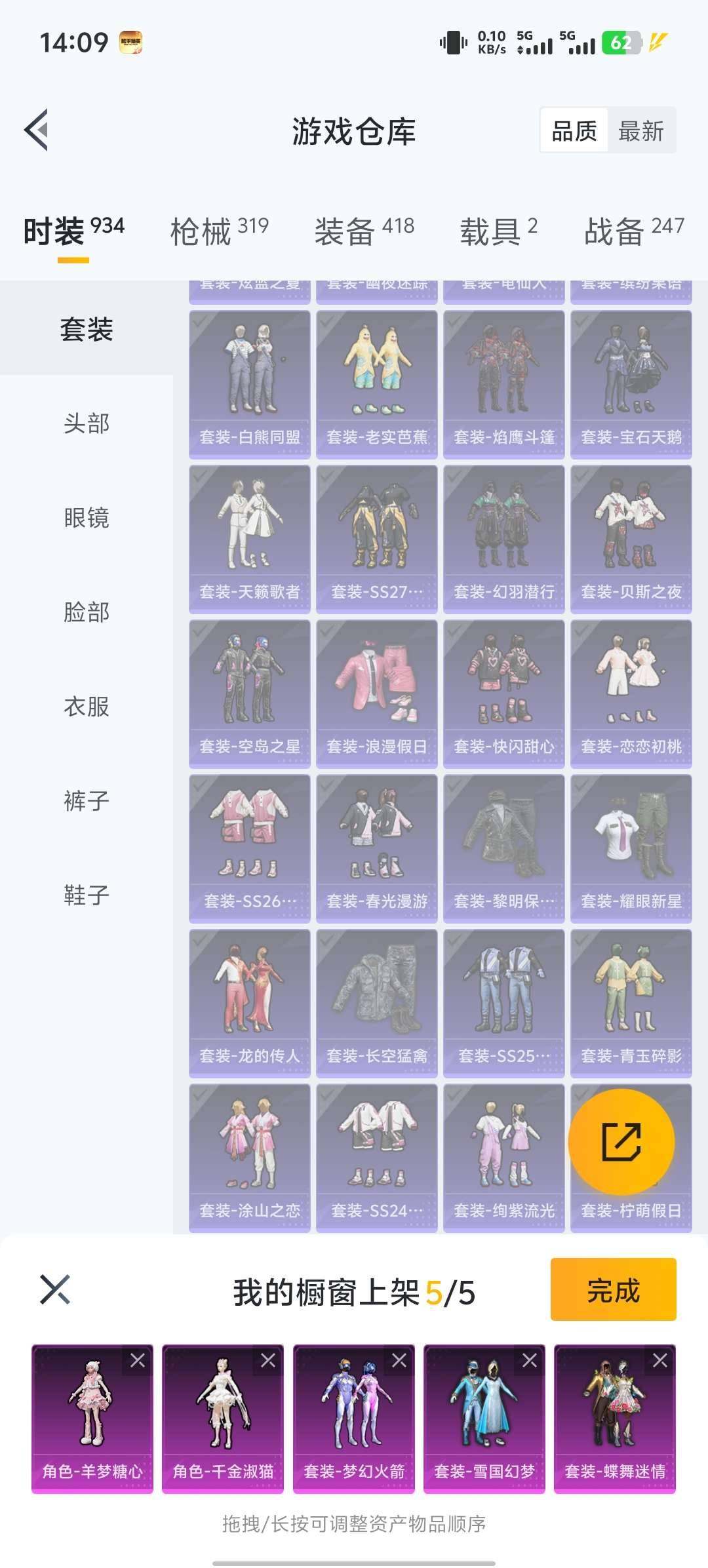Screen dimensions: 708x1568
Task: Sort items by 最新
Action: click(x=640, y=131)
